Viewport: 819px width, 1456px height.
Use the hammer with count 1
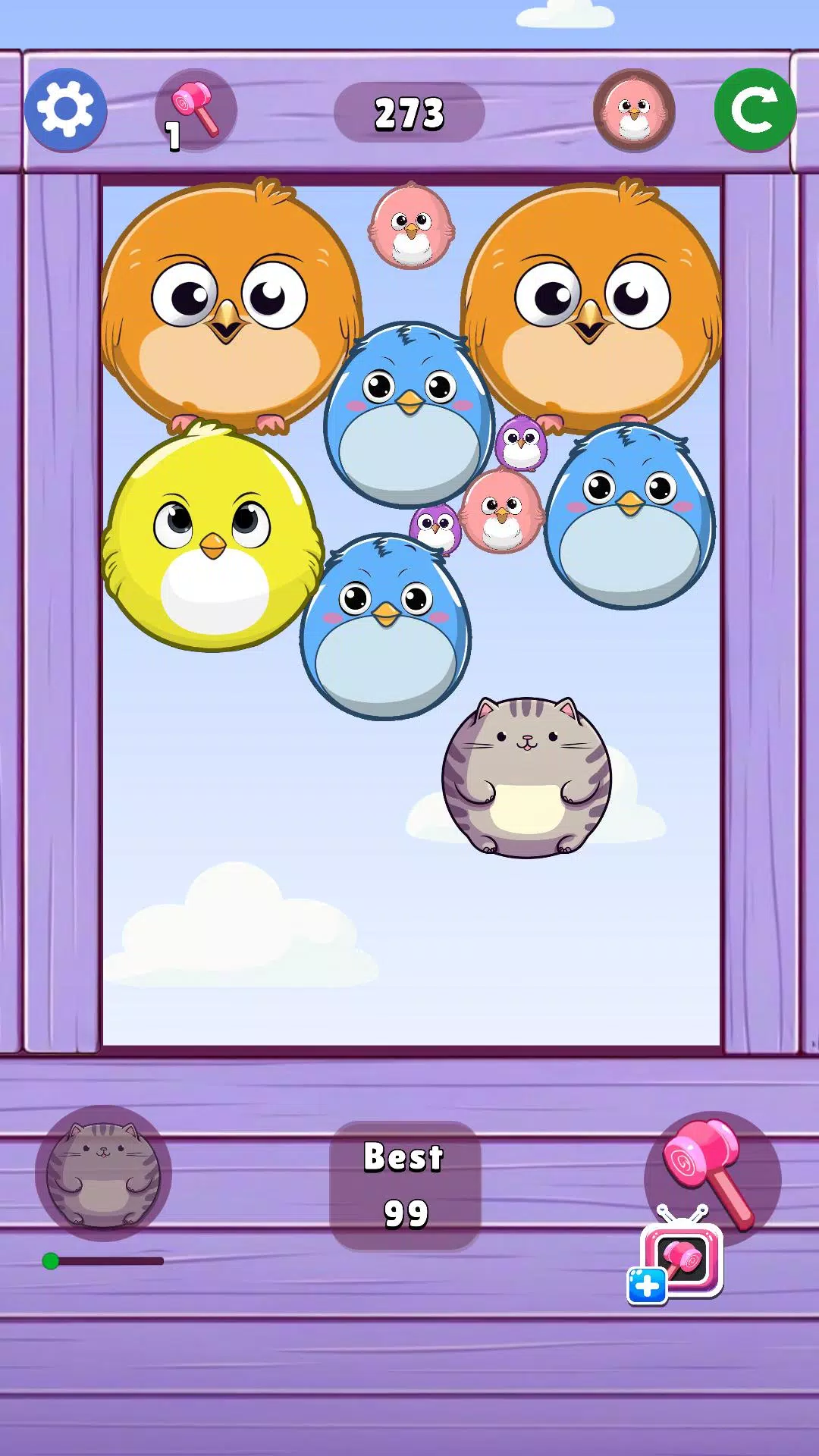click(196, 111)
